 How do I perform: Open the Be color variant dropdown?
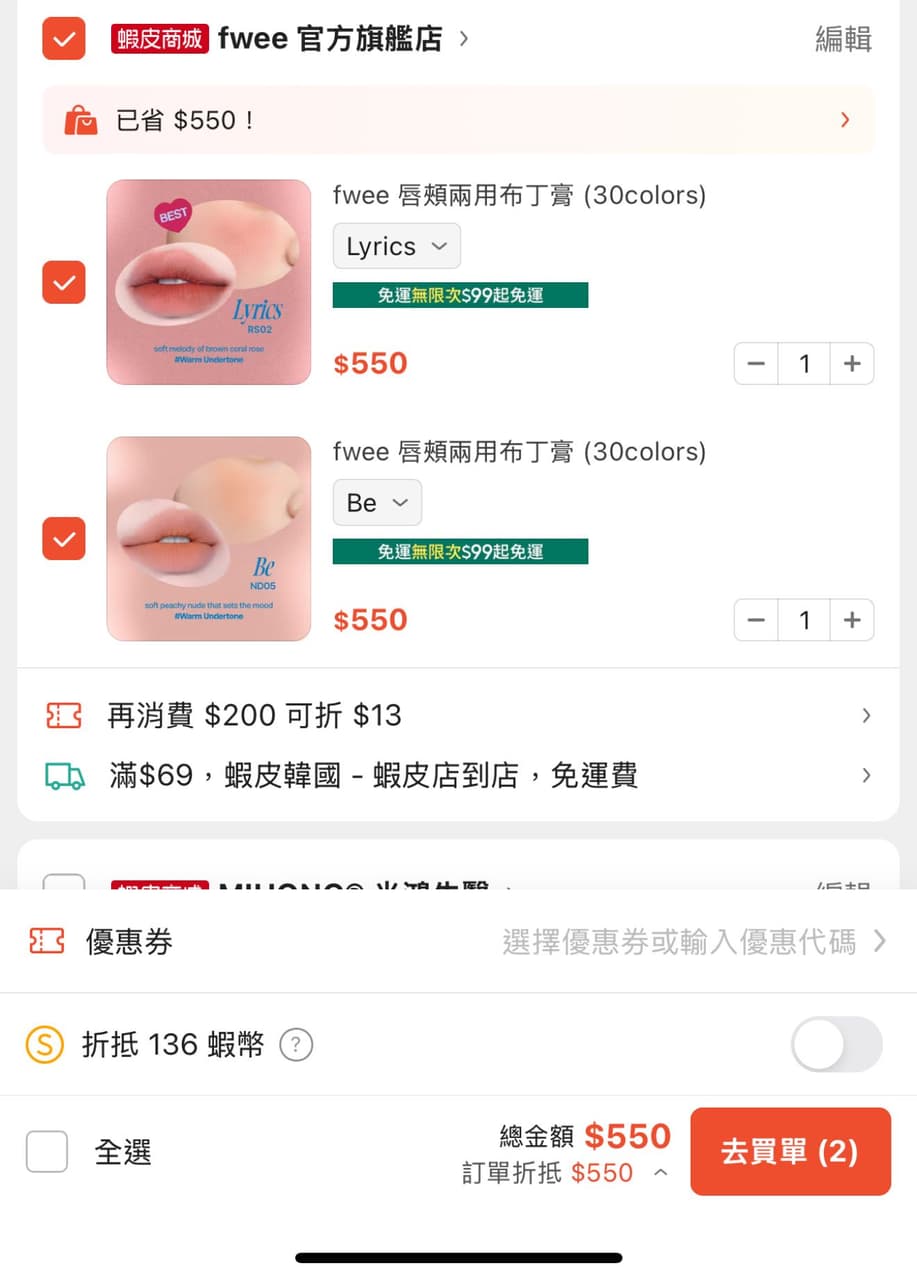[377, 503]
